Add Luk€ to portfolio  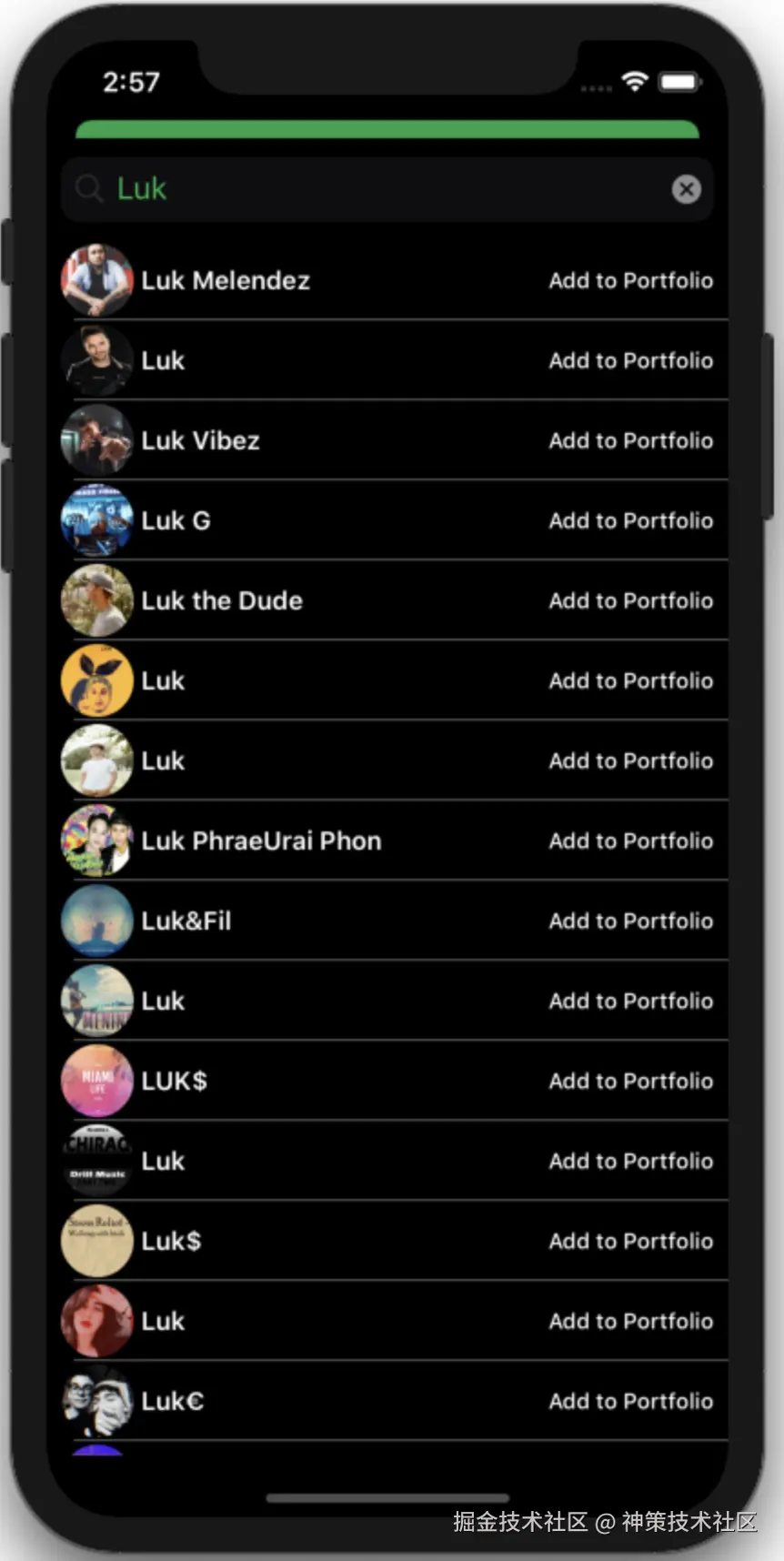[x=630, y=1402]
